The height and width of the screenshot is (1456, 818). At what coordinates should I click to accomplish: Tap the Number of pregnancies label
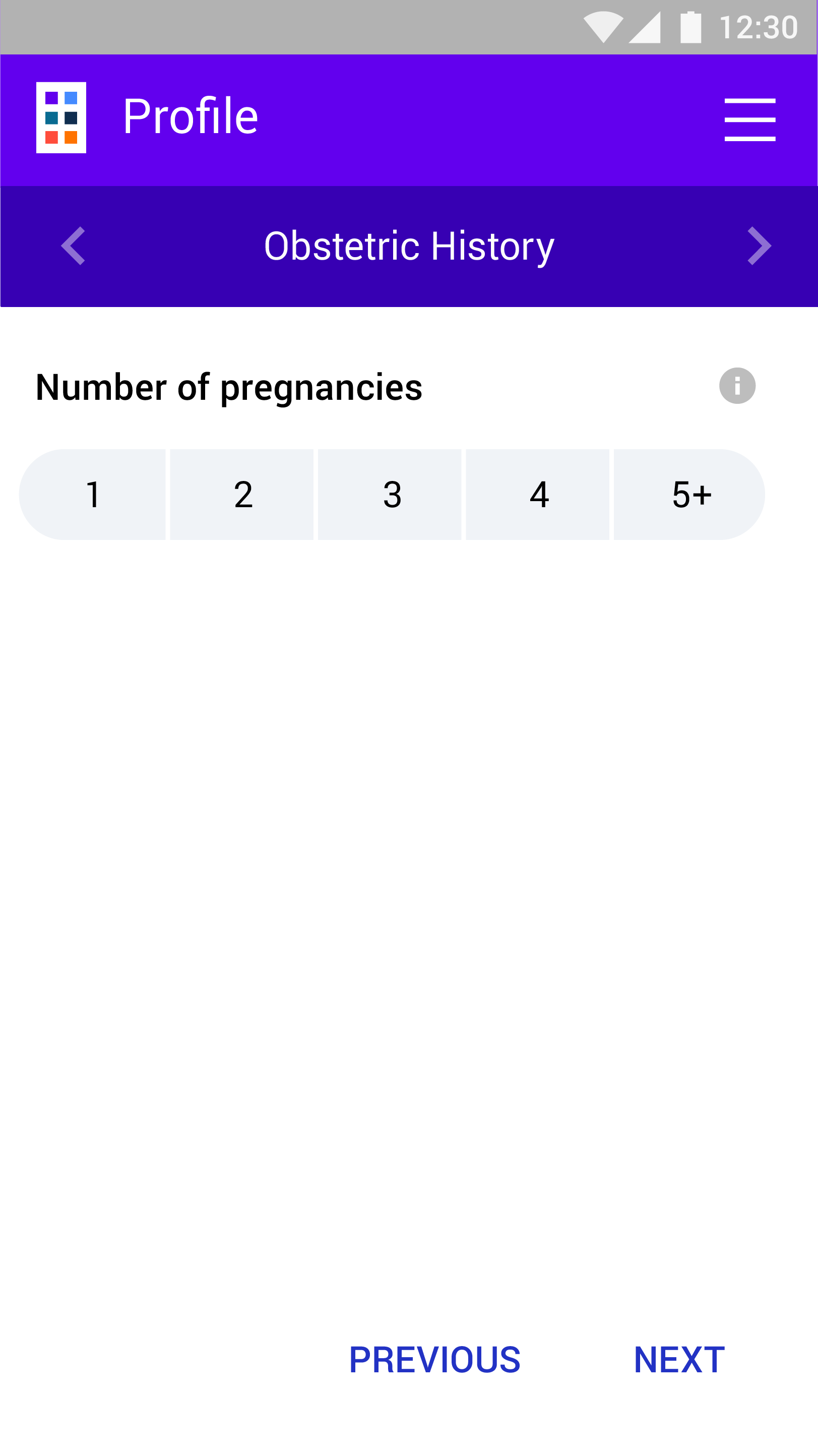(228, 386)
